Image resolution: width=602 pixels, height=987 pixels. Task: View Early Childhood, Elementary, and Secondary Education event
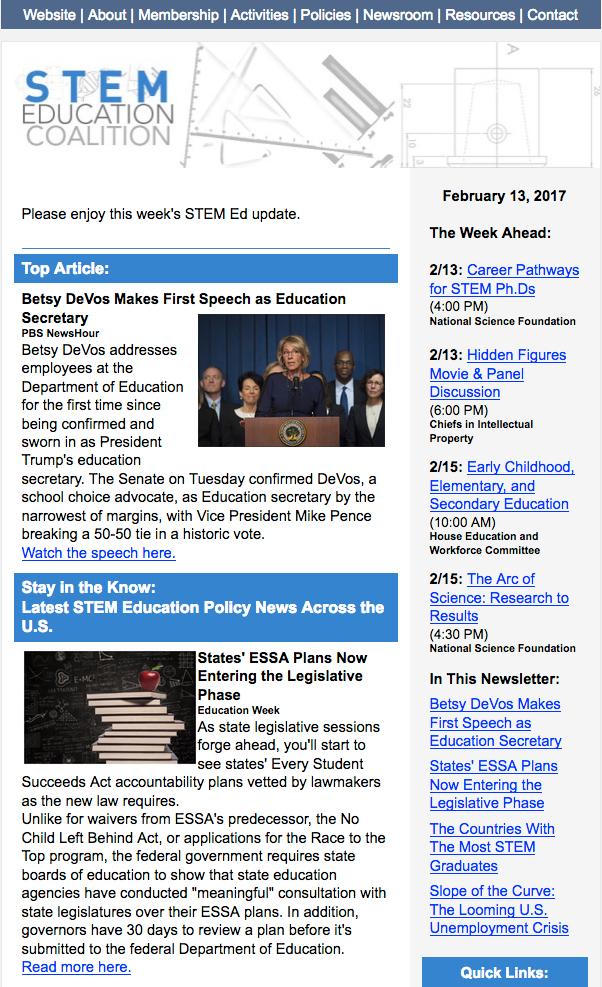coord(499,485)
